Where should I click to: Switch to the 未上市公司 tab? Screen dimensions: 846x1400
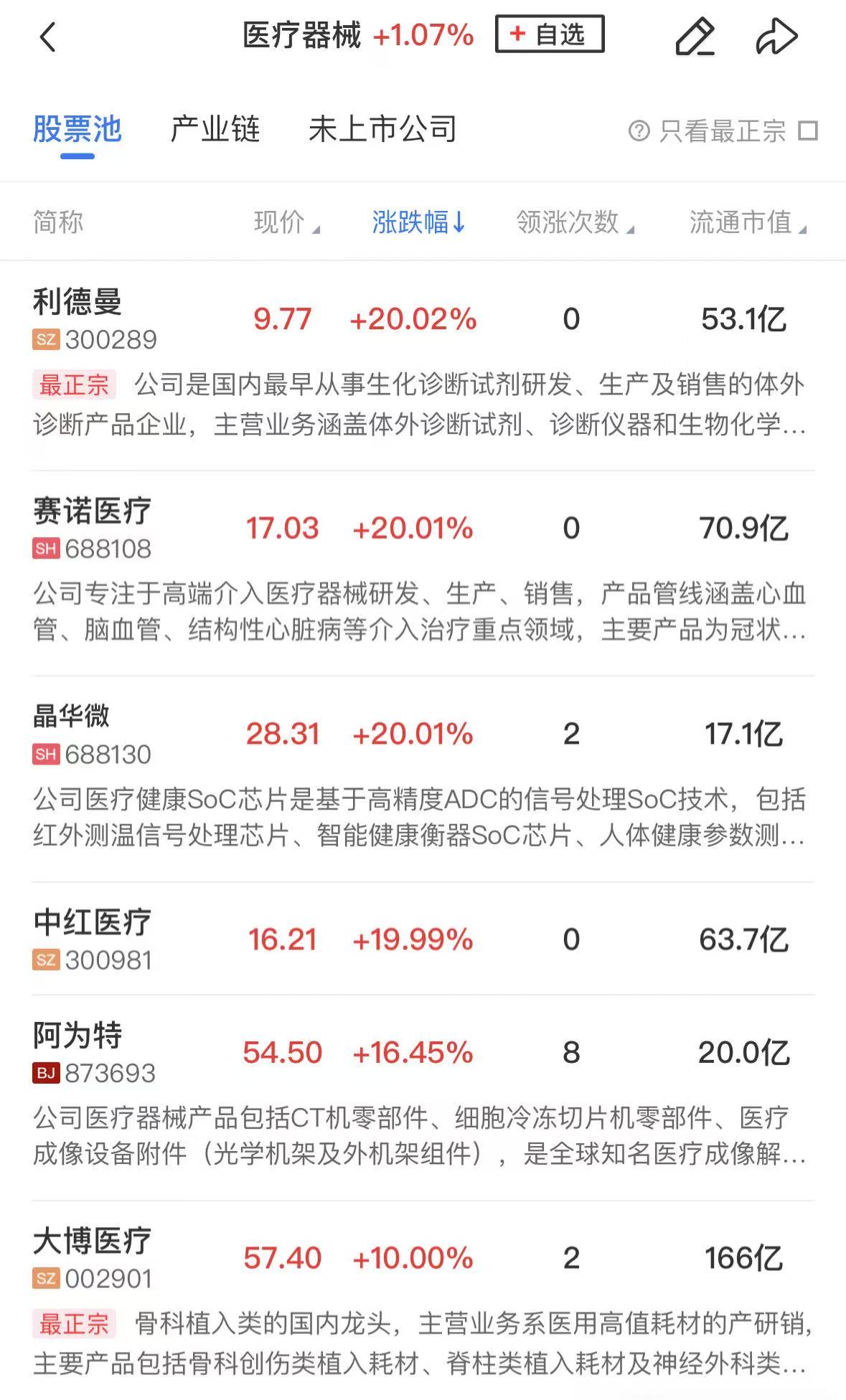coord(382,130)
